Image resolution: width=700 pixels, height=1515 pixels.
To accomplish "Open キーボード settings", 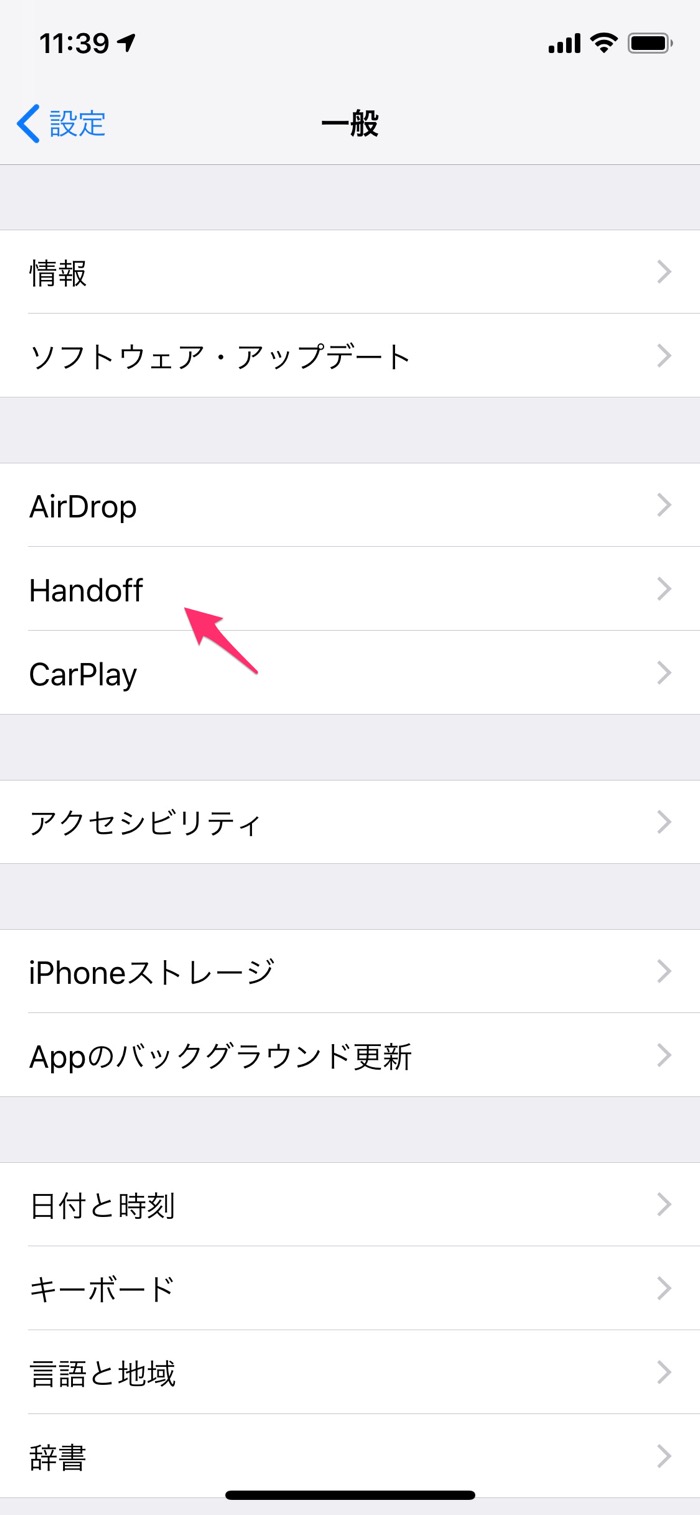I will click(x=350, y=1288).
